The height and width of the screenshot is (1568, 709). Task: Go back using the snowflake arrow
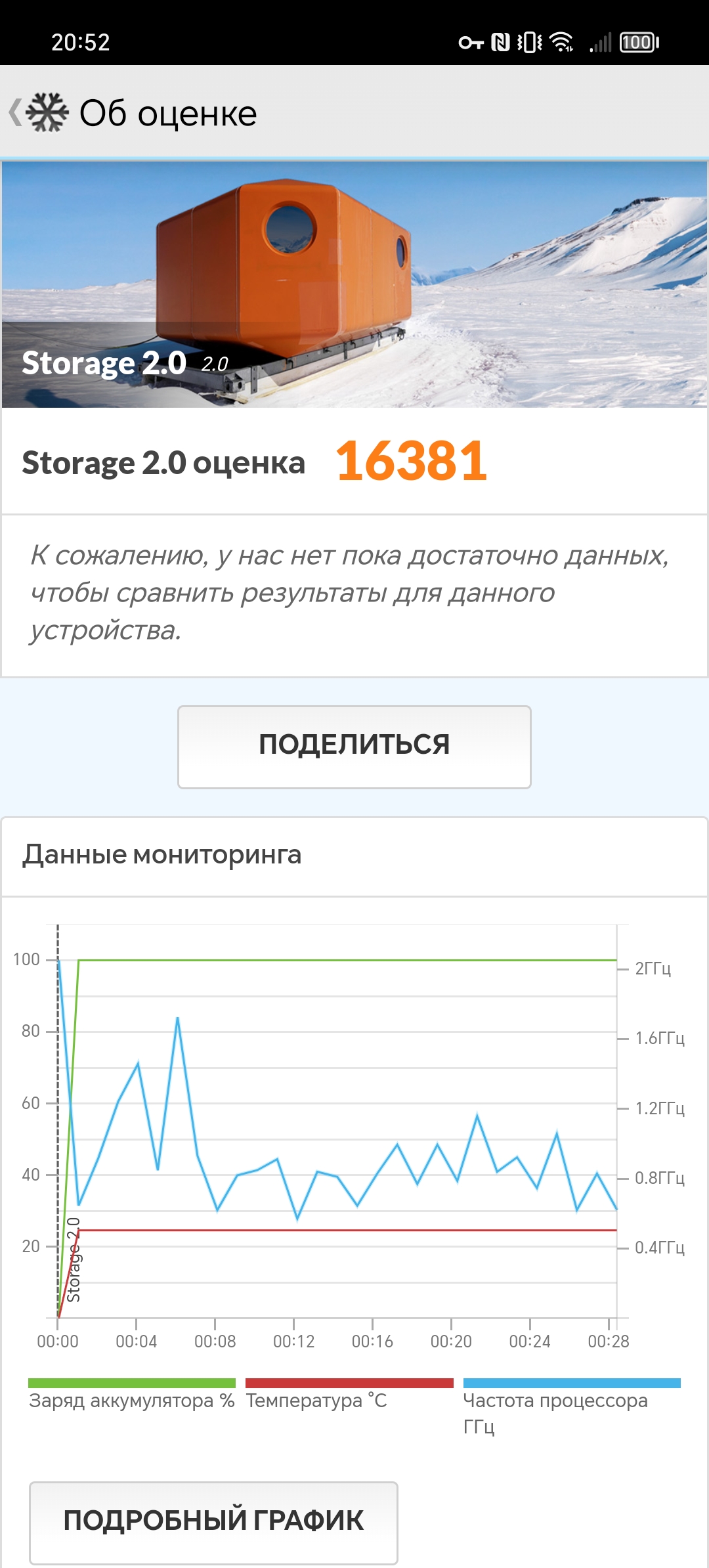point(38,112)
